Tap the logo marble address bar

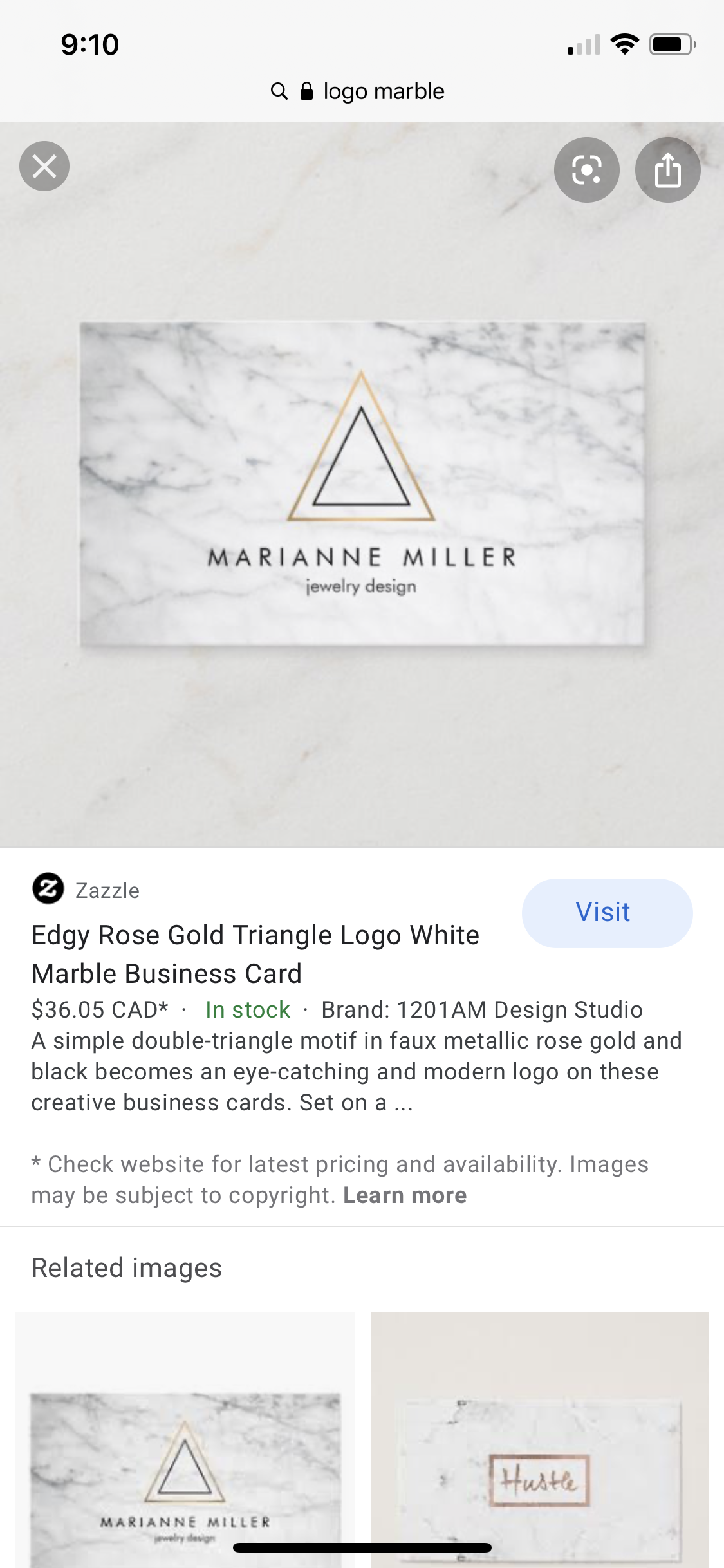pos(362,91)
